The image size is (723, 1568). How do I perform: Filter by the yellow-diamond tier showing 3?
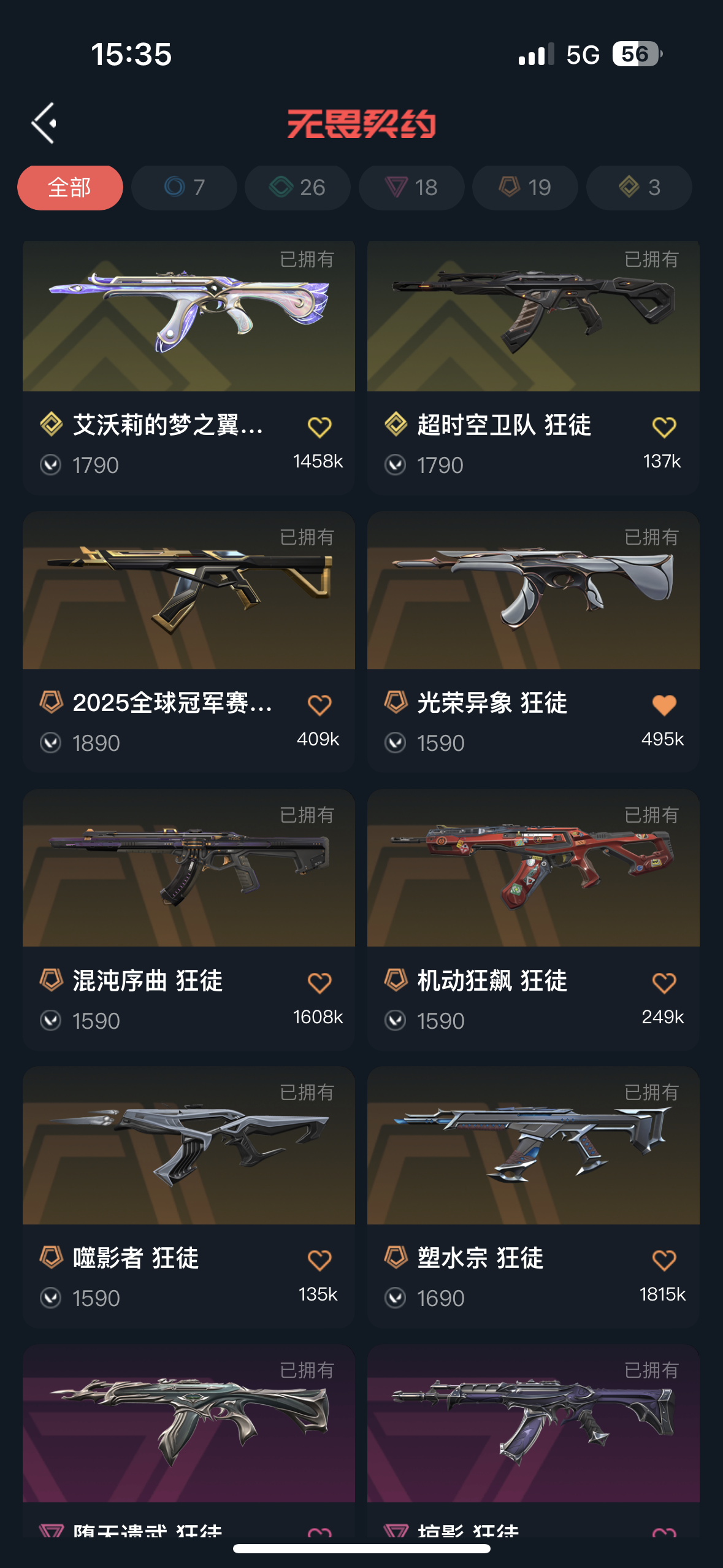[639, 188]
